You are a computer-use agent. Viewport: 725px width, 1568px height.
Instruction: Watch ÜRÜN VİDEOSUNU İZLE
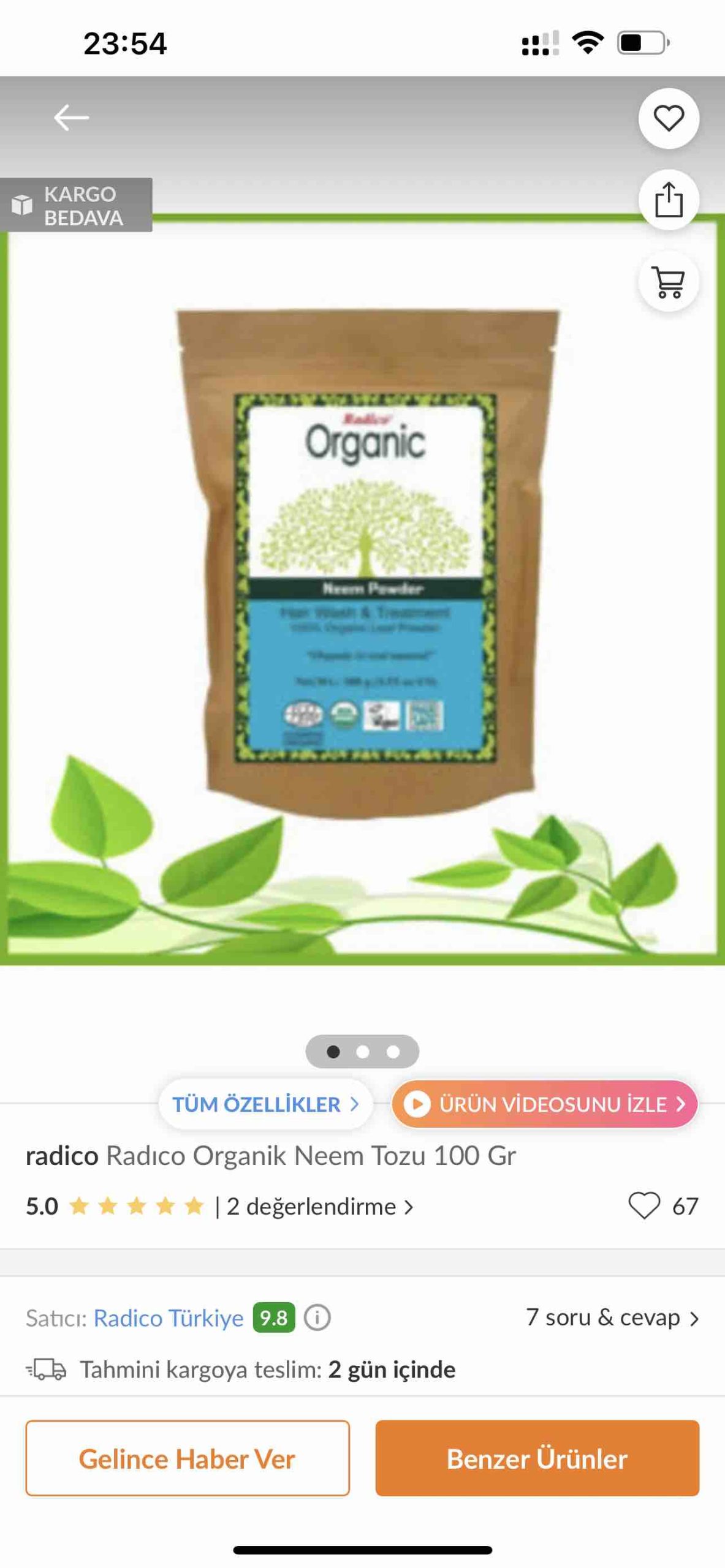[x=545, y=1104]
